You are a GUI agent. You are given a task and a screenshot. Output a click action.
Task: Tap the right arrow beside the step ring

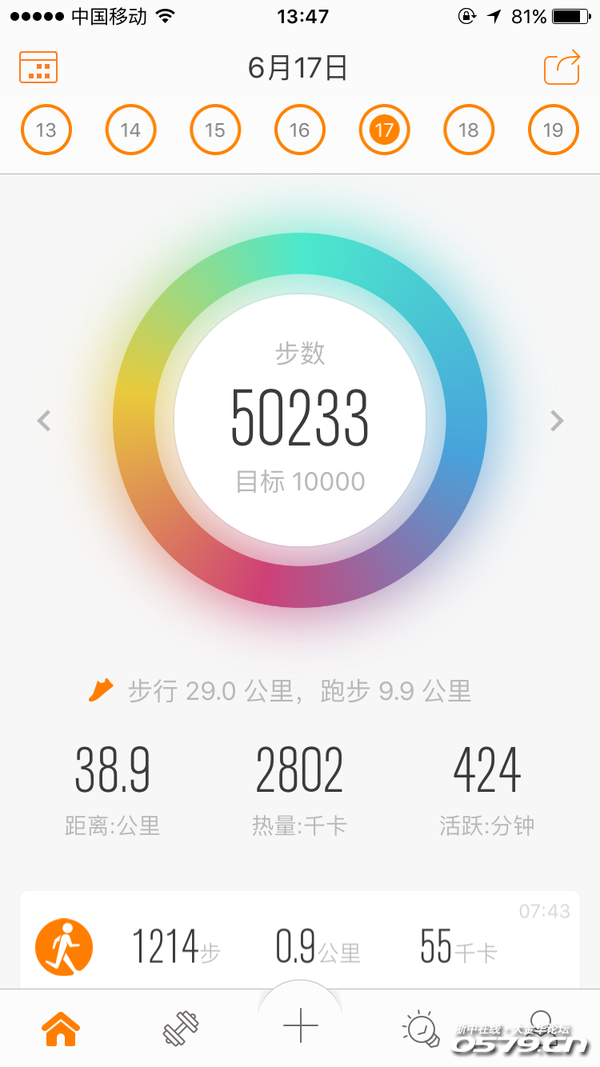[x=557, y=421]
